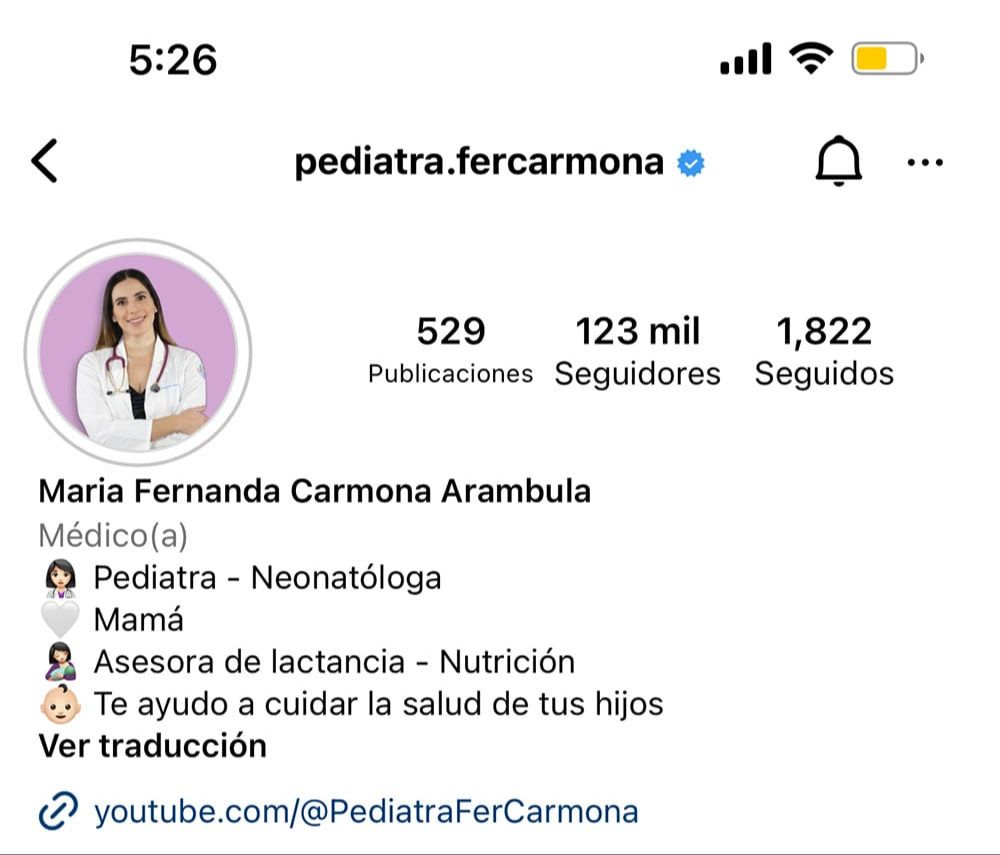Open the notifications bell for this profile
This screenshot has width=1000, height=855.
[838, 162]
